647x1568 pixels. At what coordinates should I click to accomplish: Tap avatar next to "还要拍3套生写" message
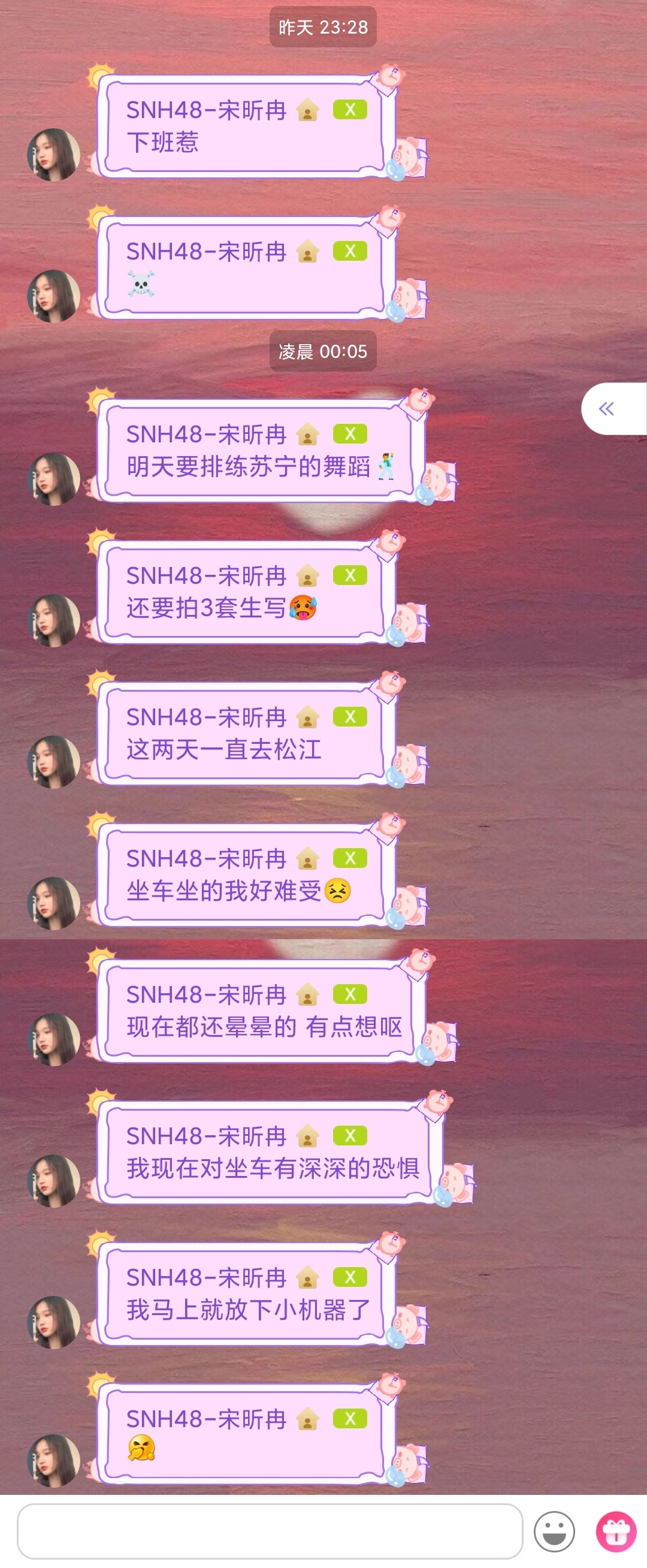pos(54,620)
